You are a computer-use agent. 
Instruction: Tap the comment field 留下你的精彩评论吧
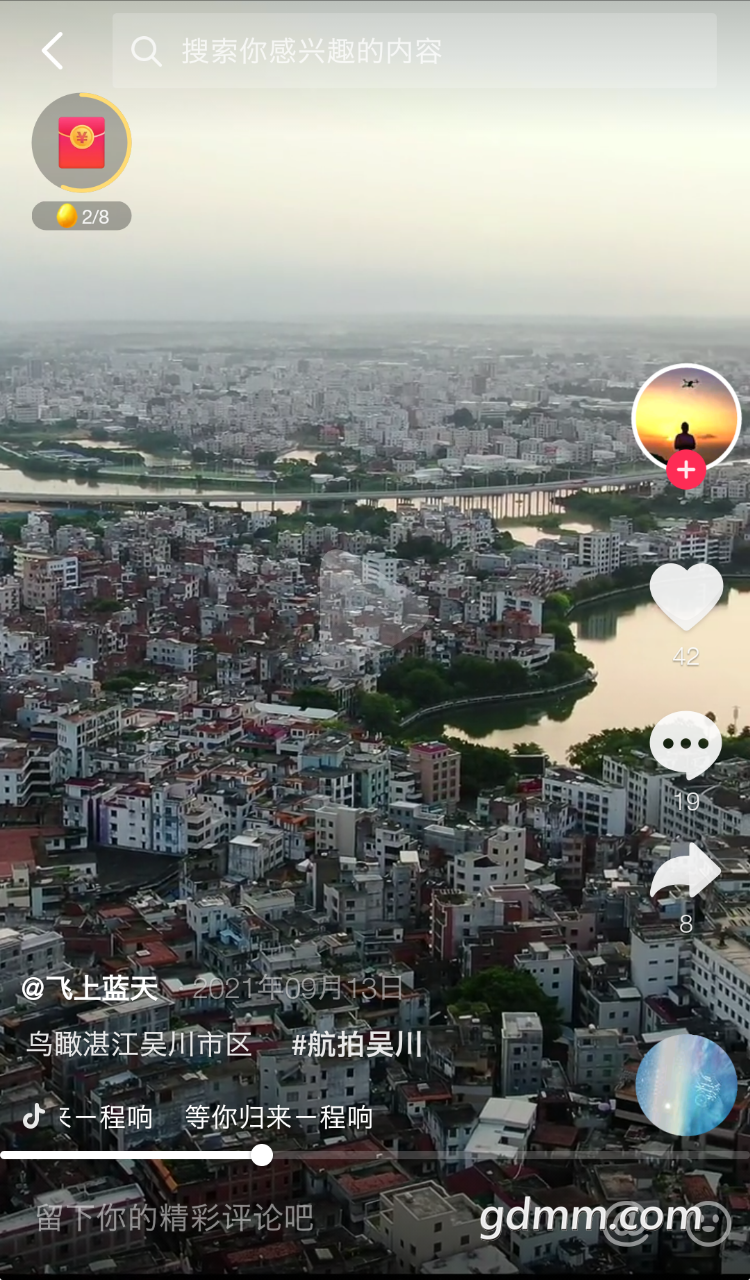[175, 1218]
